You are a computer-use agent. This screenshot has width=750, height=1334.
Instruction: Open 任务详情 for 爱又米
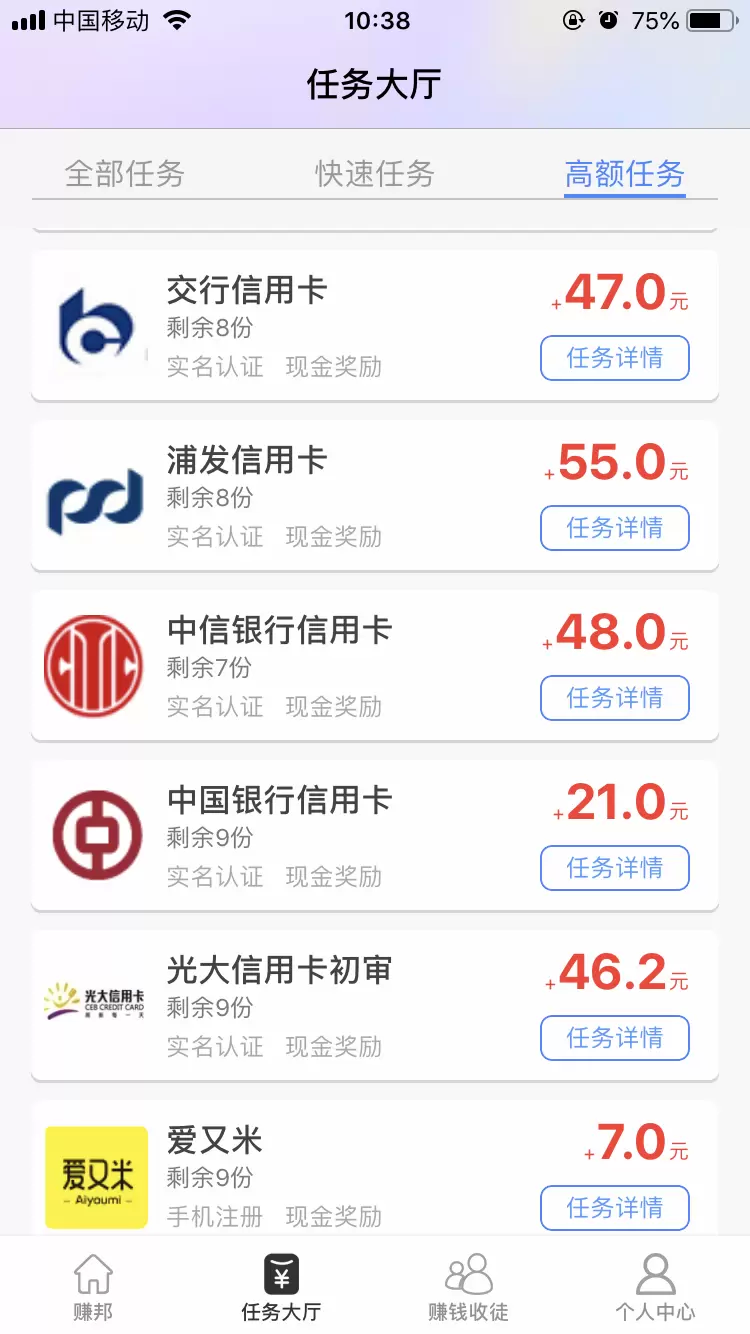614,1208
